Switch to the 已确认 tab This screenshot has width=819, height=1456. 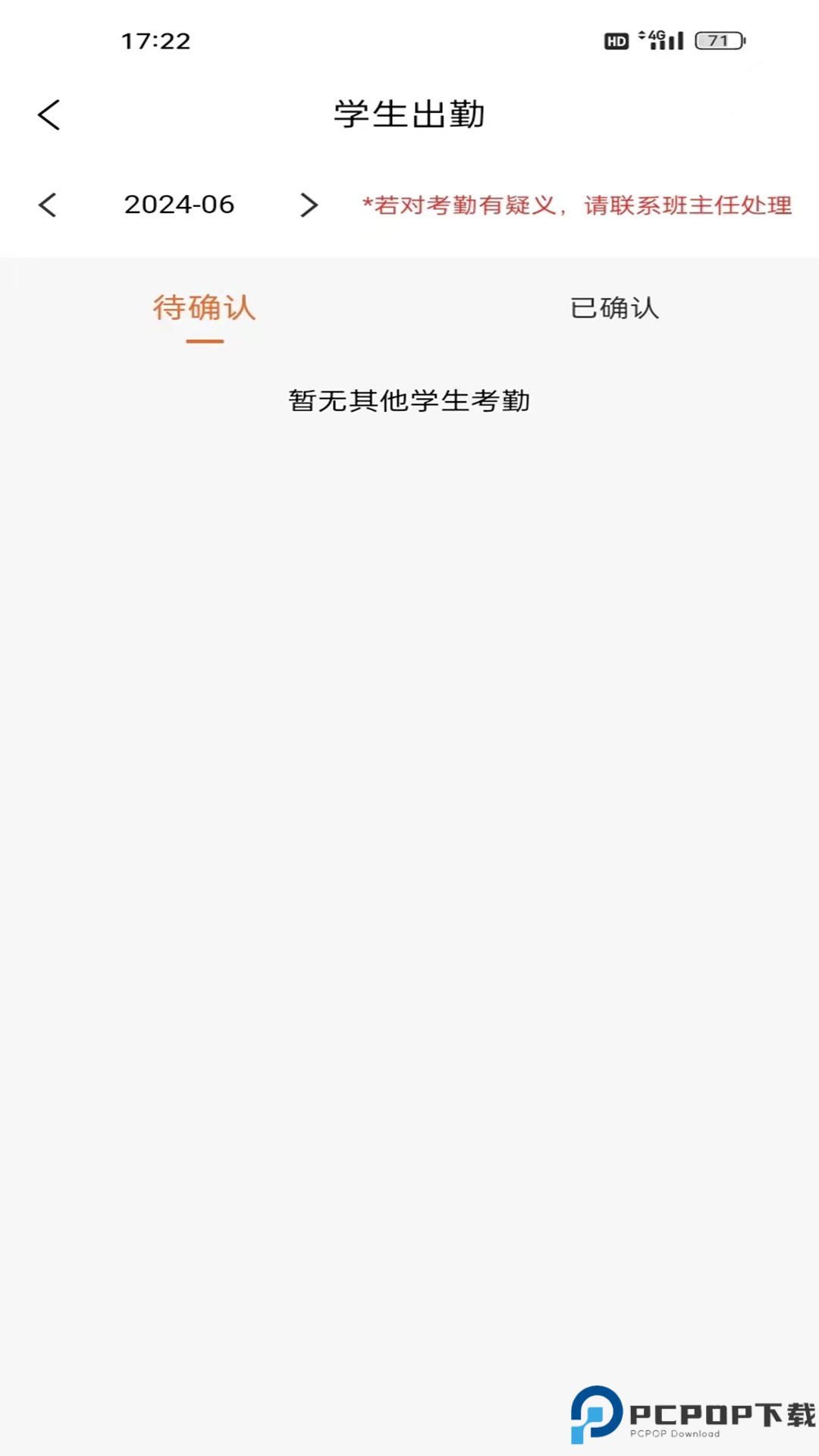point(614,308)
